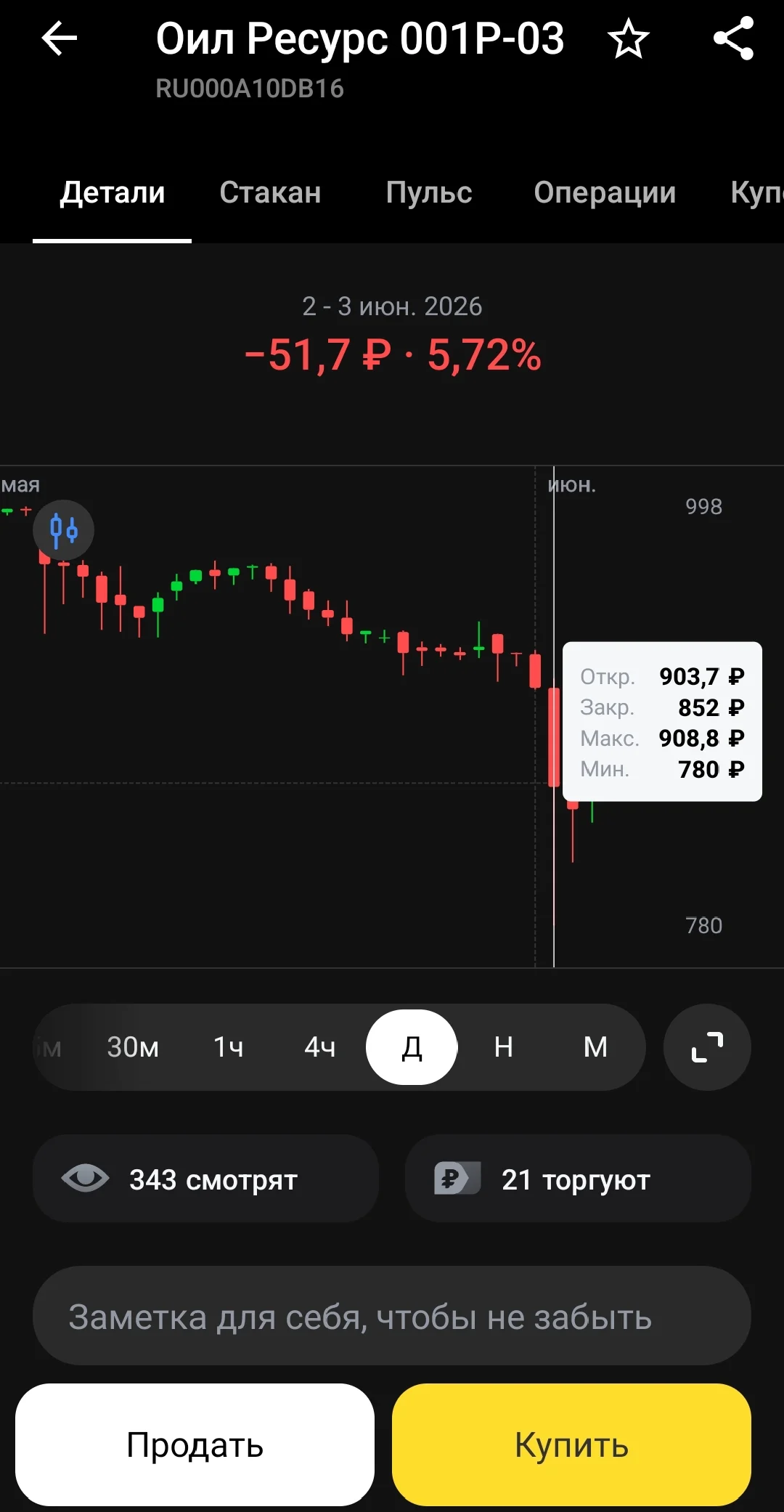The image size is (784, 1512).
Task: Switch chart to Н weekly interval
Action: coord(504,1046)
